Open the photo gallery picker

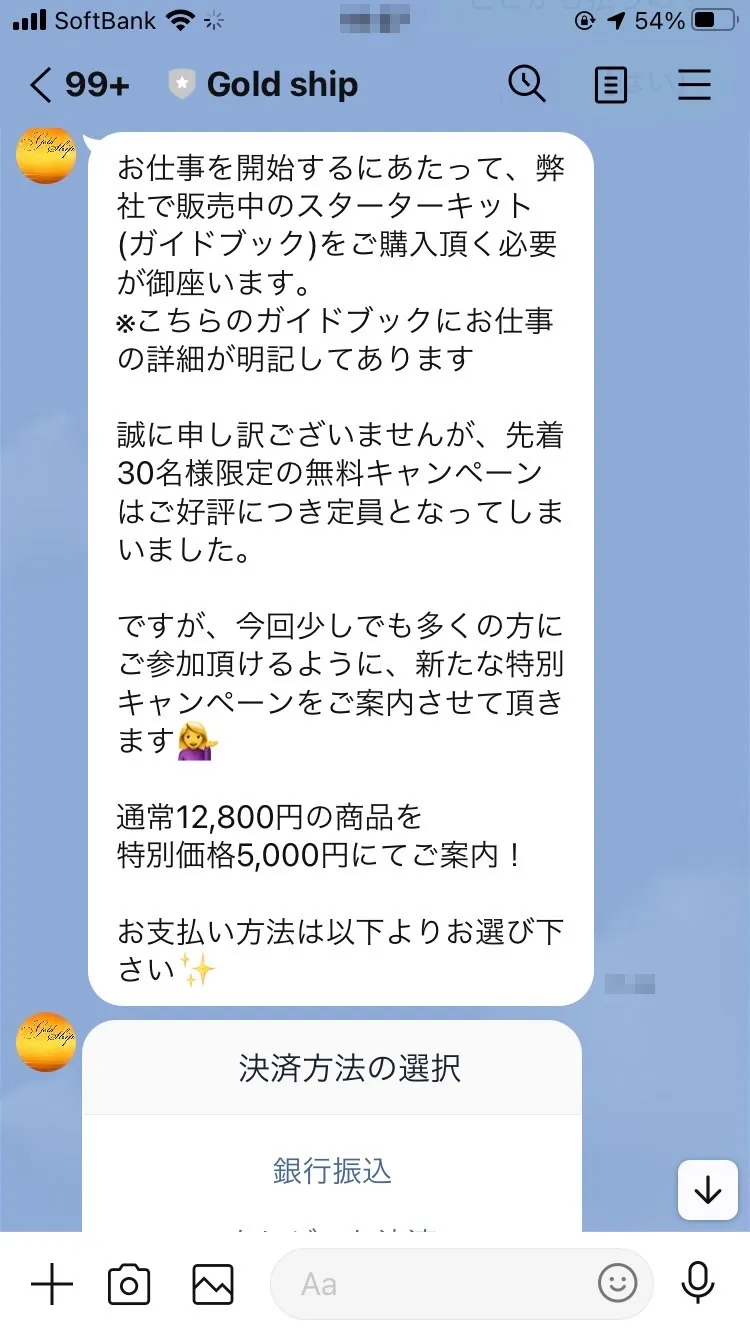click(x=213, y=1284)
